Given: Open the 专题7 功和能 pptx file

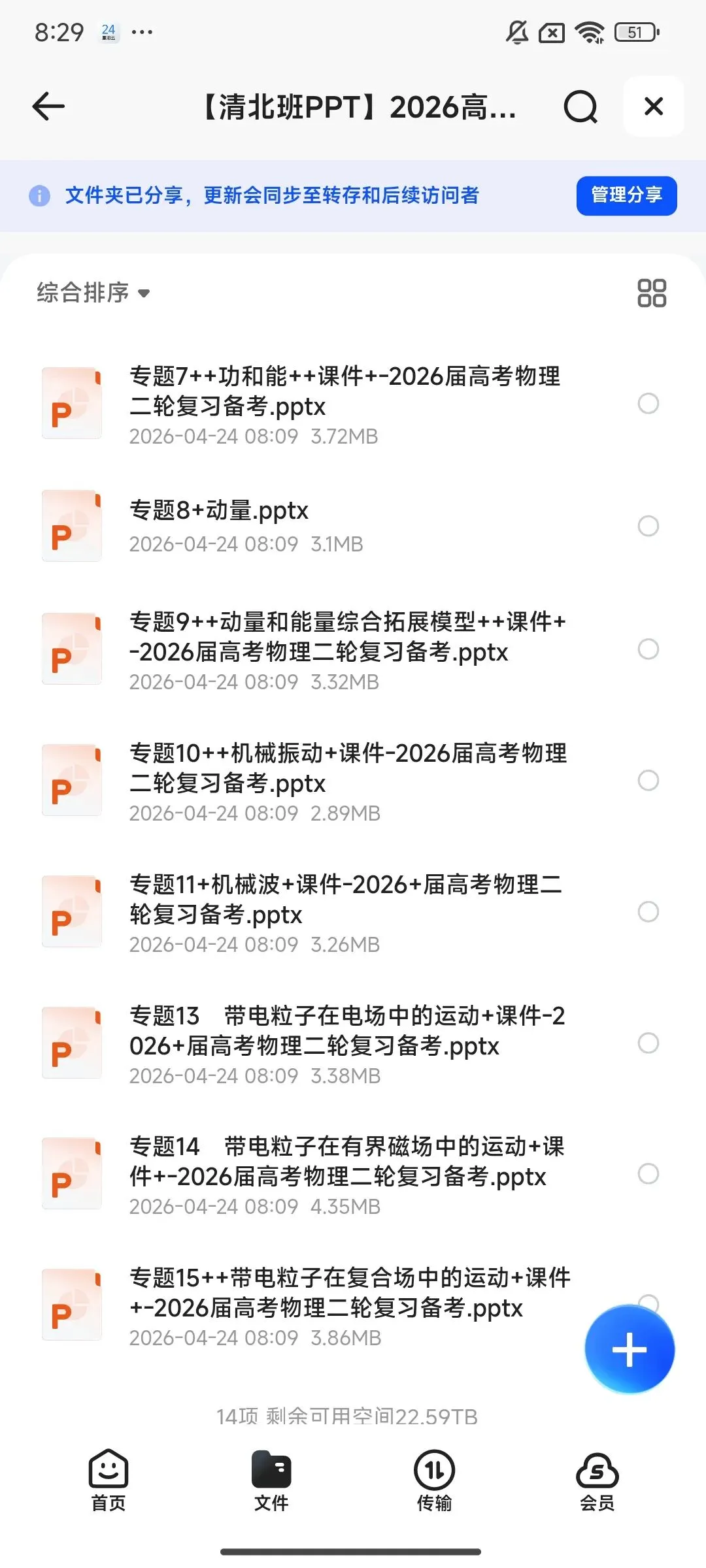Looking at the screenshot, I should [345, 392].
